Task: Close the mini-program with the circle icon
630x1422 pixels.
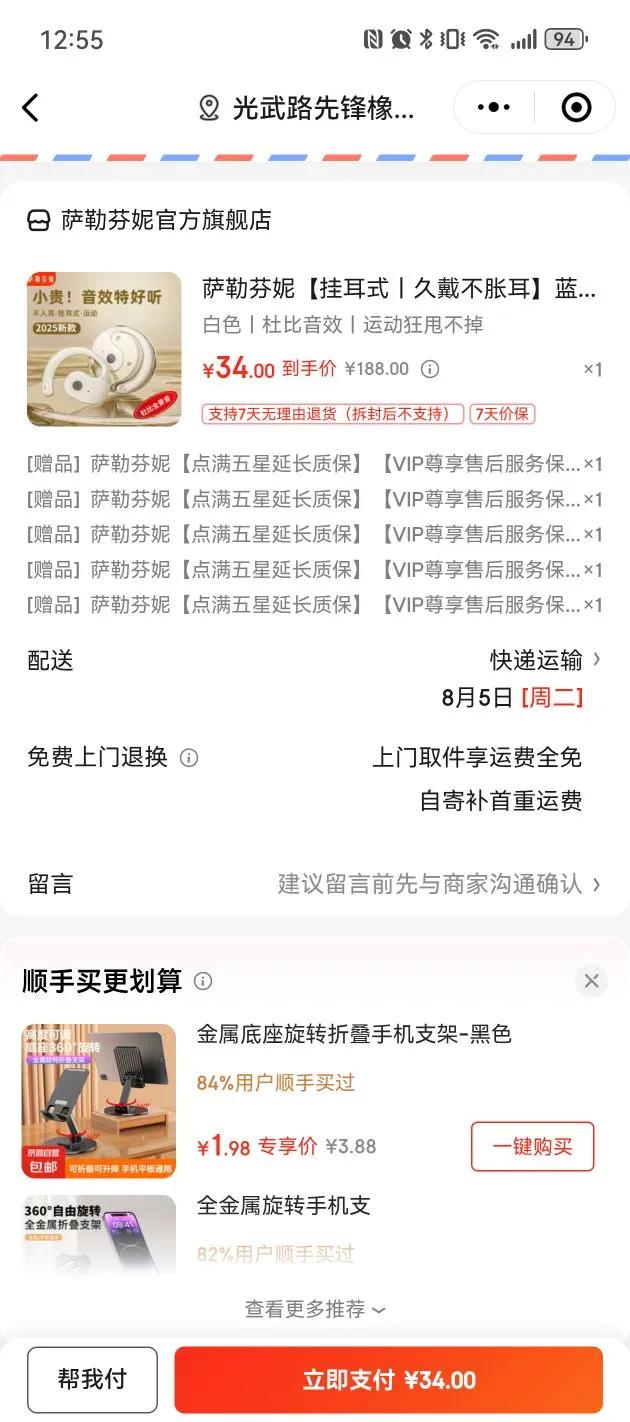Action: point(576,107)
